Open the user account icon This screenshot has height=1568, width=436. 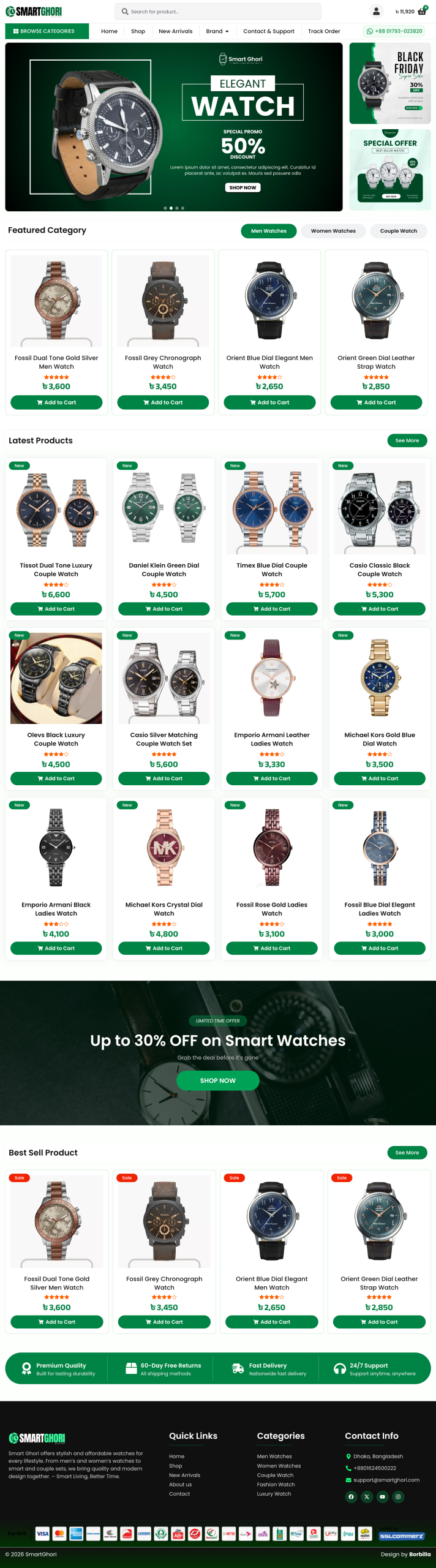(376, 12)
